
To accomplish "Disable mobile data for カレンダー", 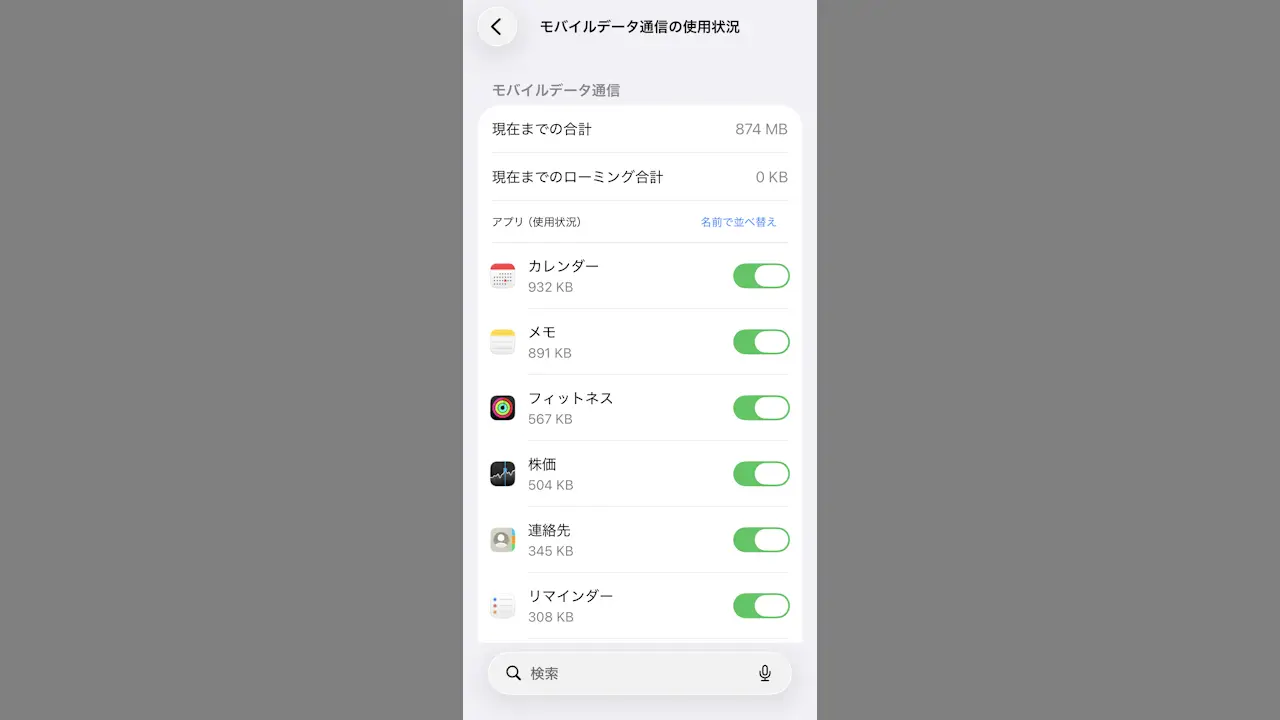I will [761, 276].
